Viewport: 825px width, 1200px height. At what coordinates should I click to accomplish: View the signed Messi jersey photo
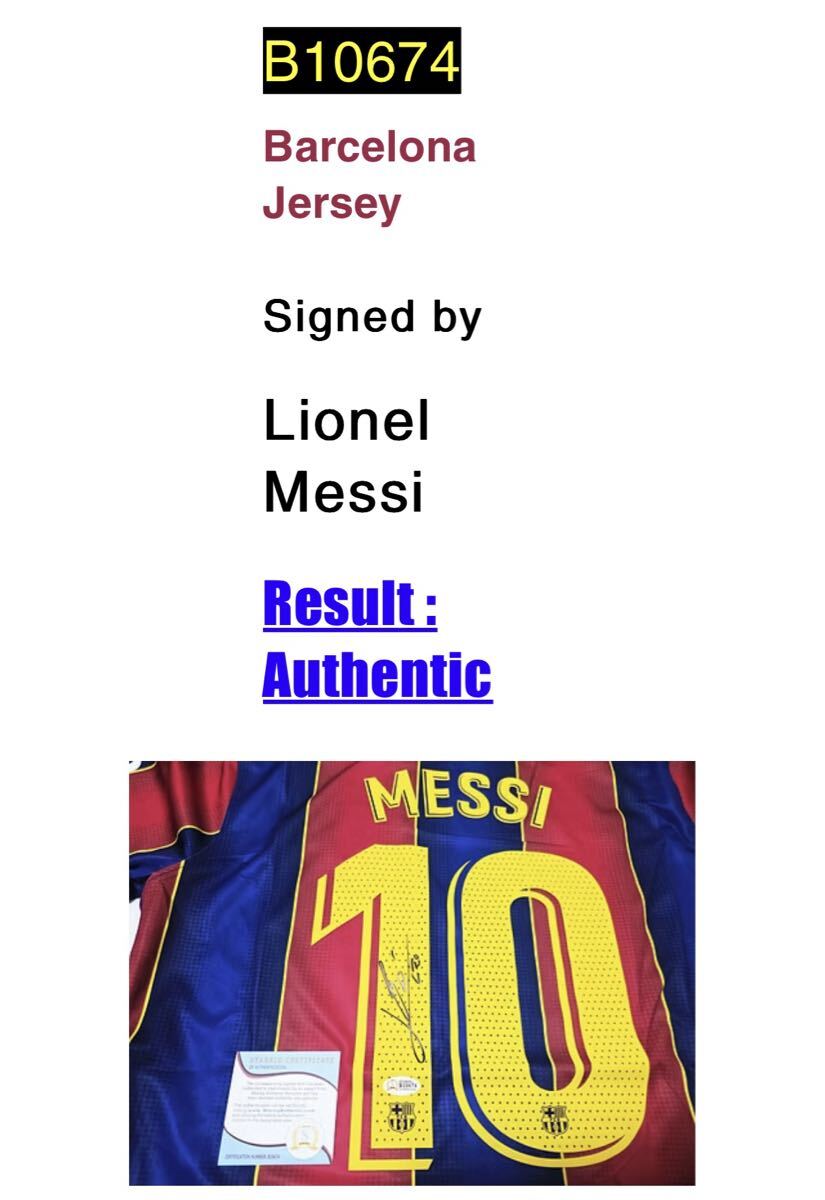[x=412, y=972]
